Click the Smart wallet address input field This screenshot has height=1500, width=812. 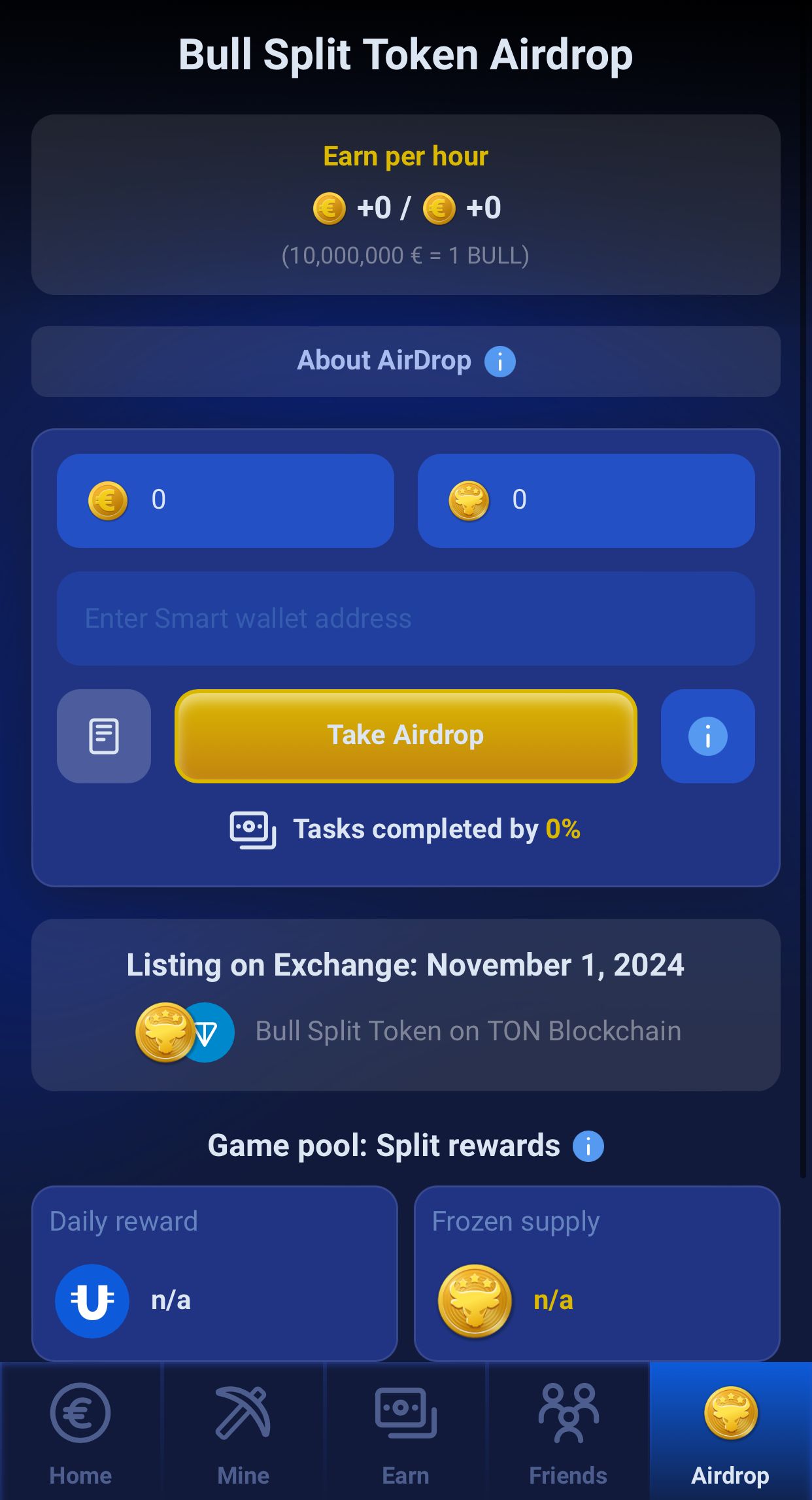(x=405, y=618)
